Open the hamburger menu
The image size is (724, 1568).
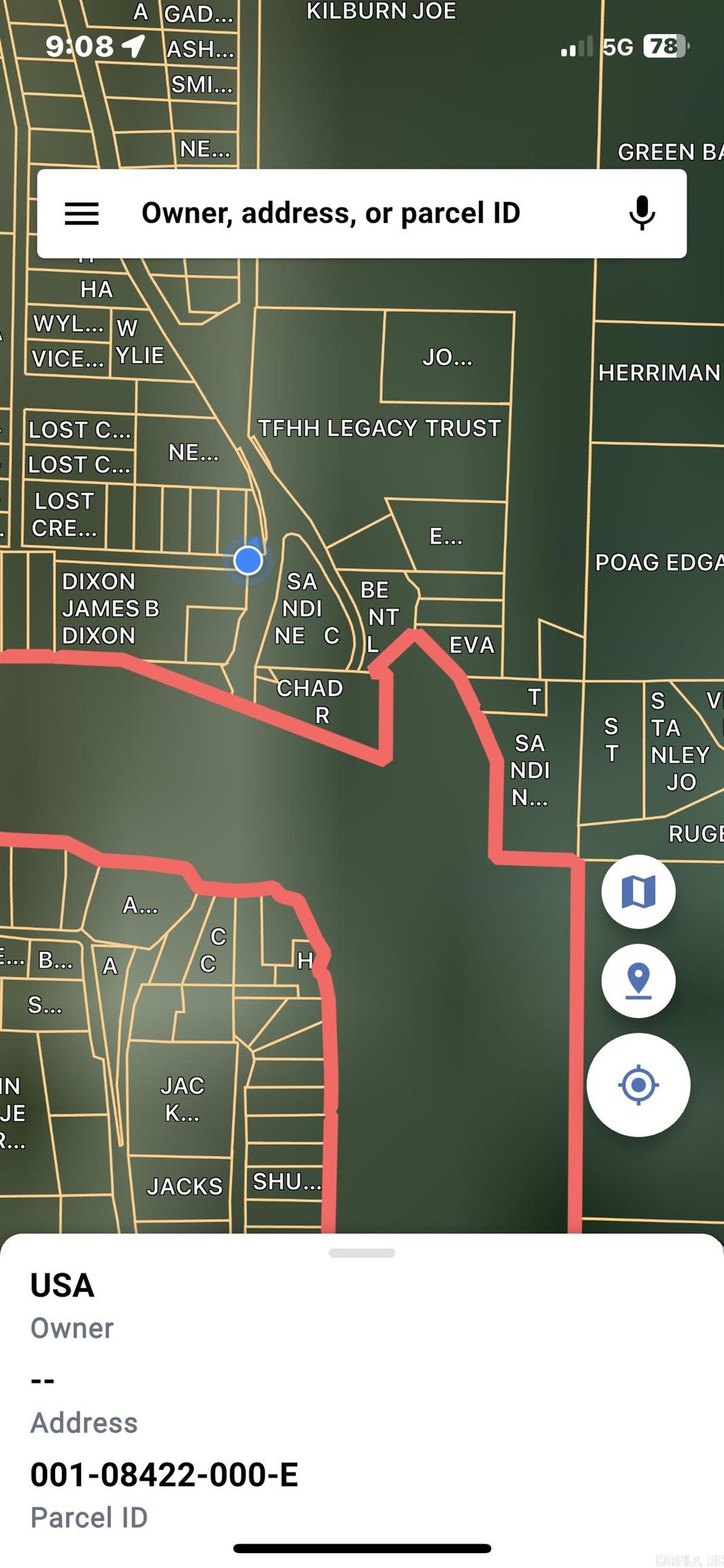[82, 214]
